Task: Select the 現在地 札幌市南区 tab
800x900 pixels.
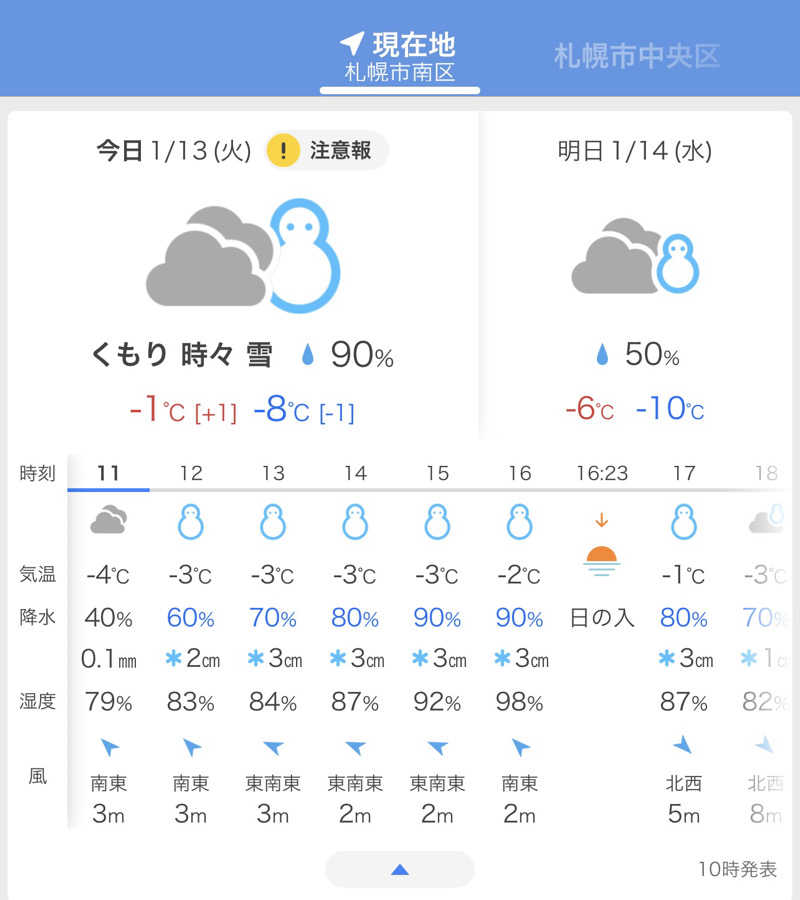Action: [x=400, y=57]
